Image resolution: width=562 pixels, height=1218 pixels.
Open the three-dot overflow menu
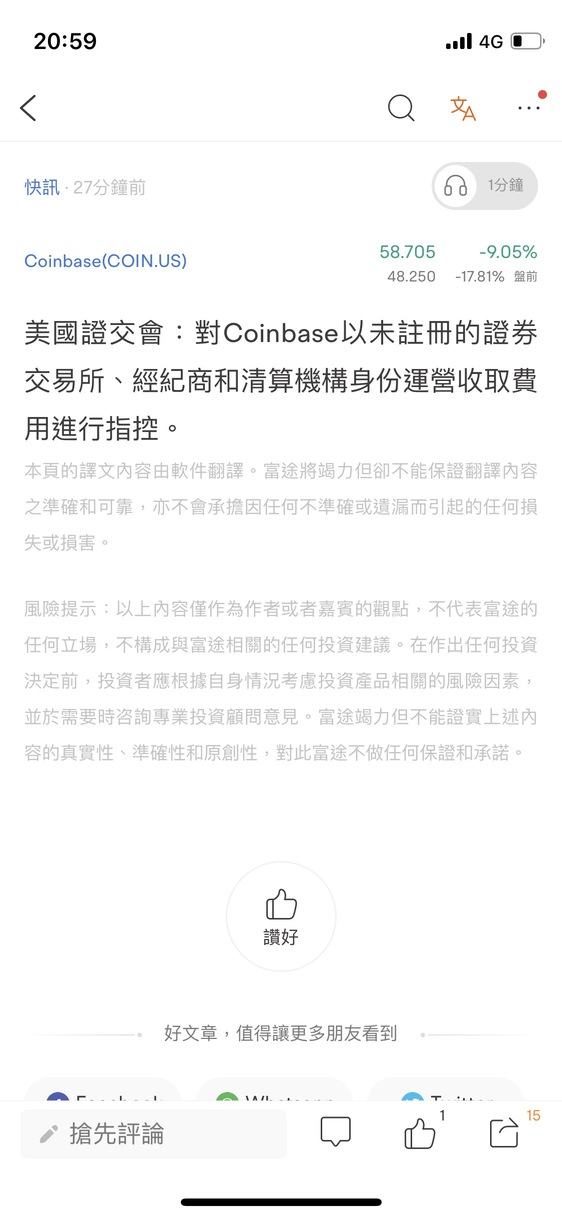pyautogui.click(x=529, y=108)
